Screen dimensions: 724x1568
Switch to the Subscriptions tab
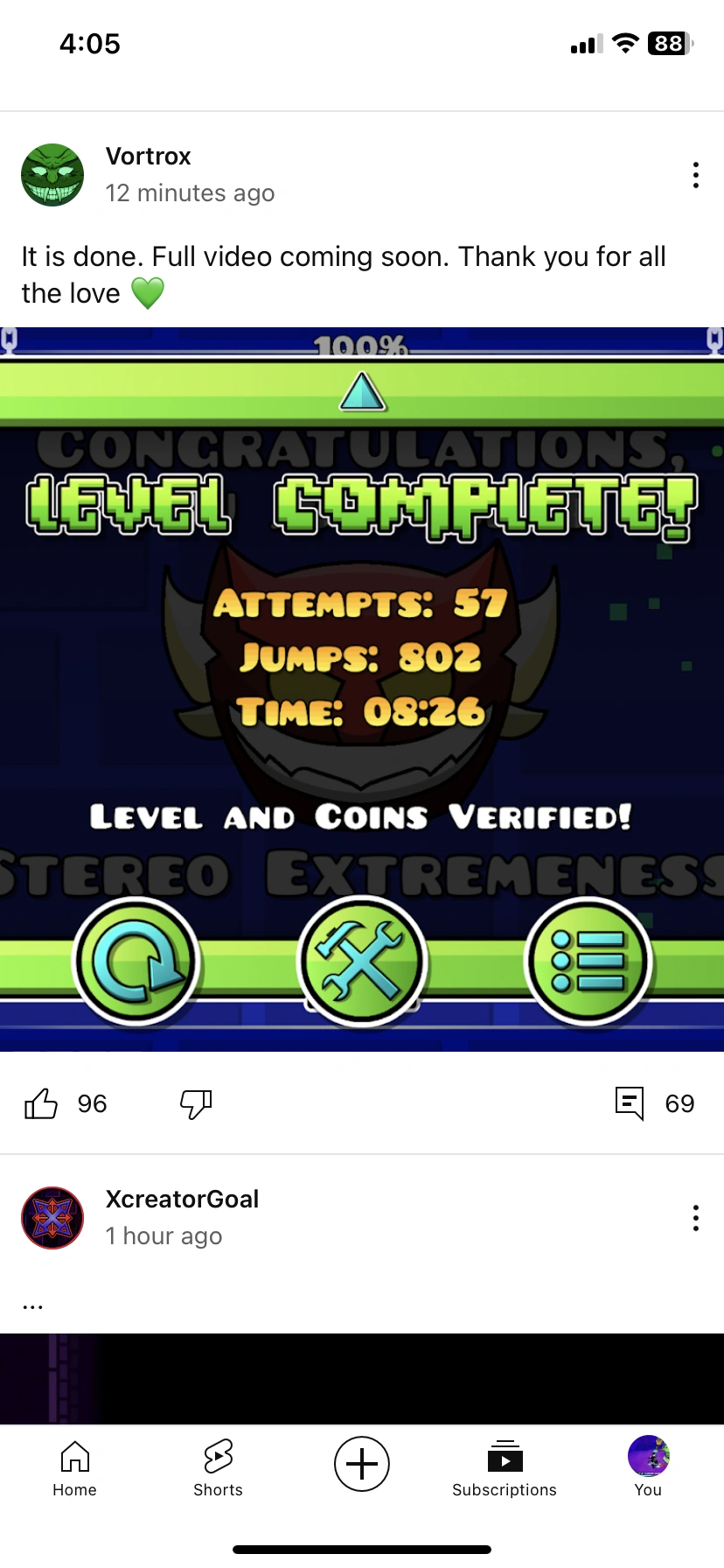click(x=505, y=1469)
